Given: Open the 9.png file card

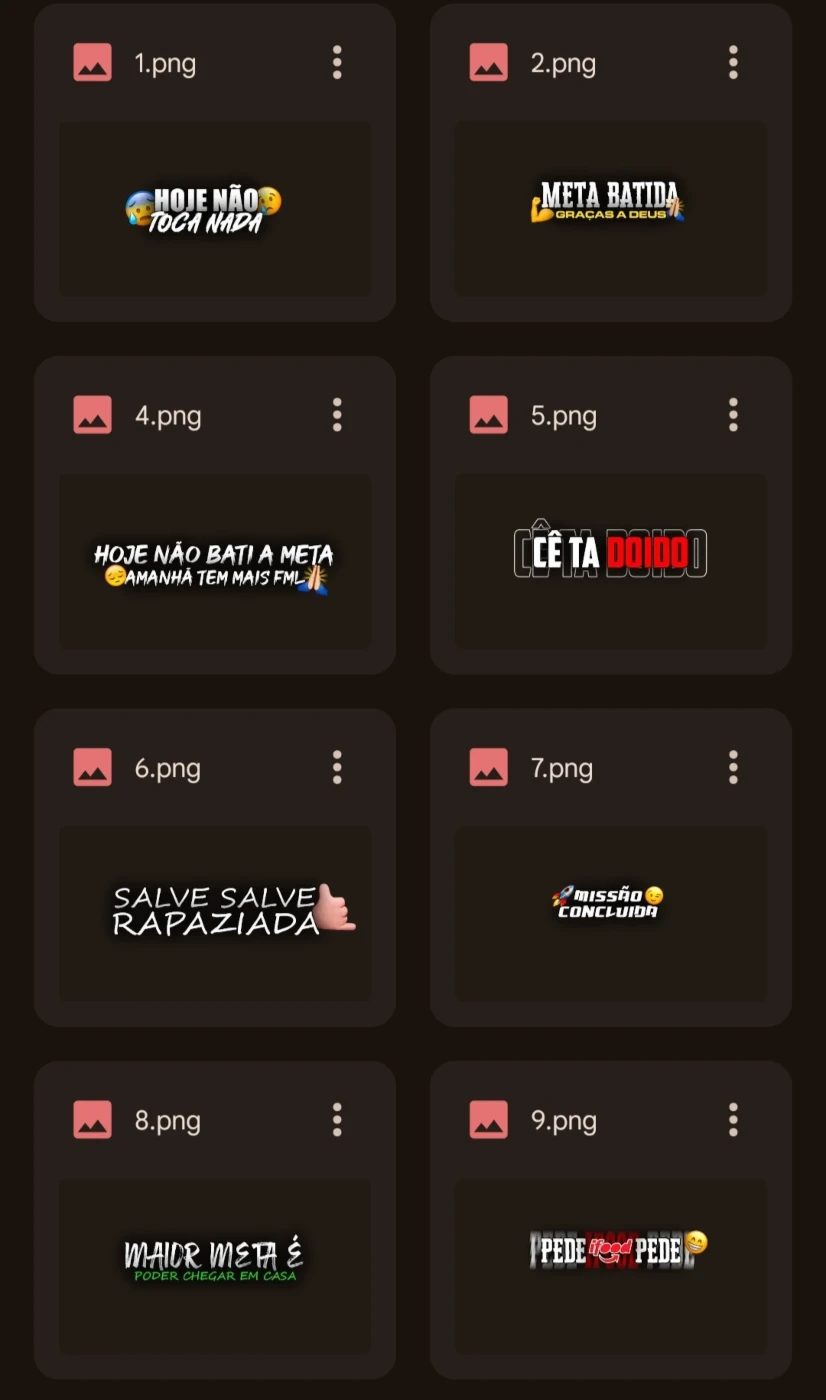Looking at the screenshot, I should [x=611, y=1220].
